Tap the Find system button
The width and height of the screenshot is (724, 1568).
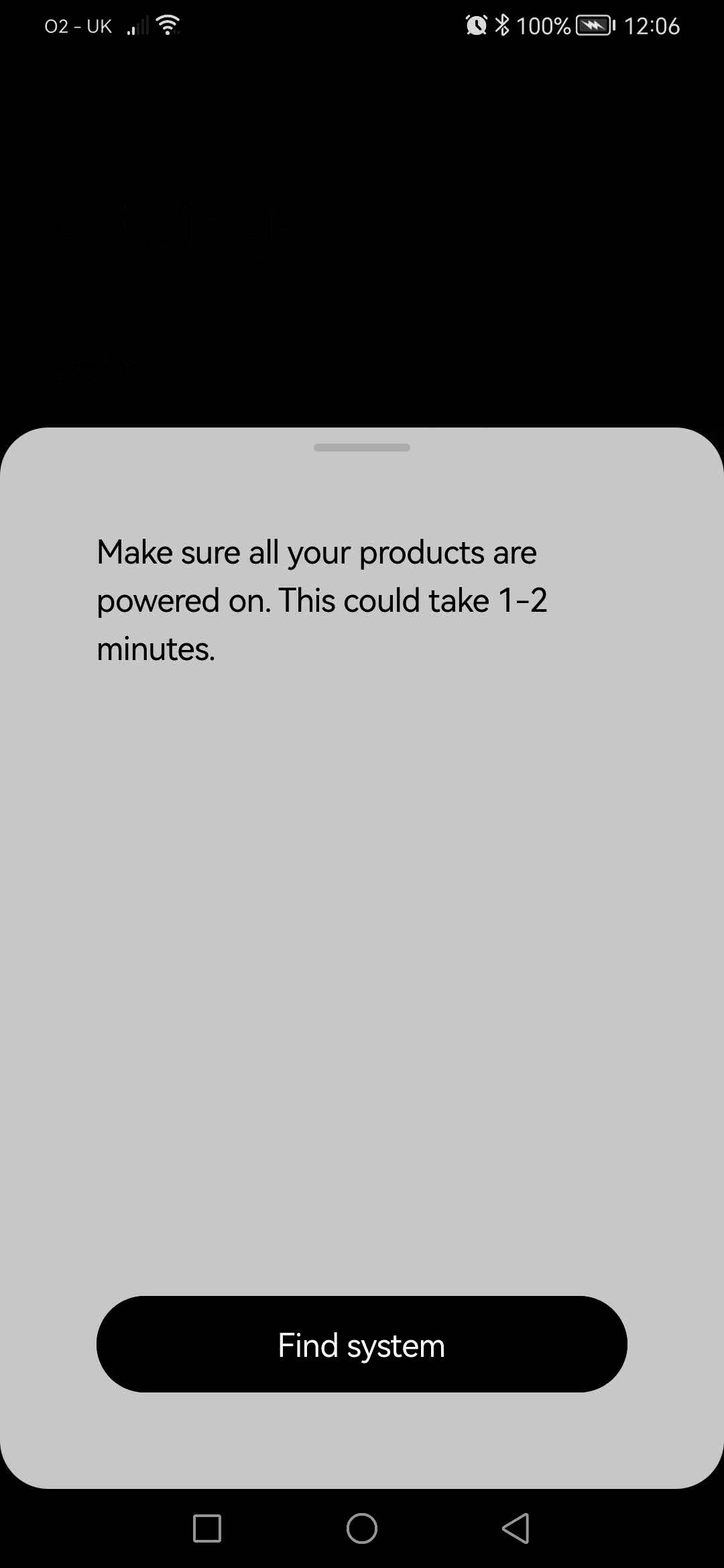(x=362, y=1344)
